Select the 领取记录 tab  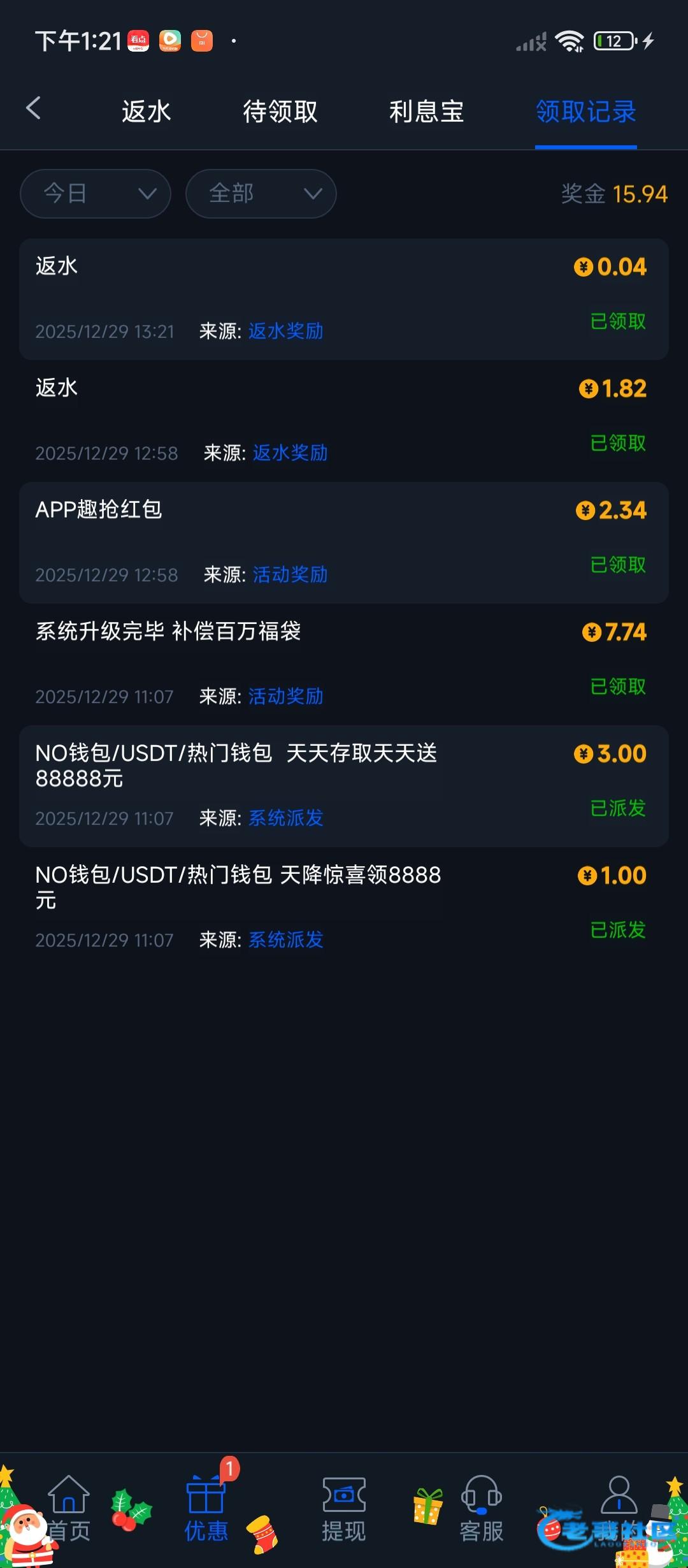coord(585,112)
